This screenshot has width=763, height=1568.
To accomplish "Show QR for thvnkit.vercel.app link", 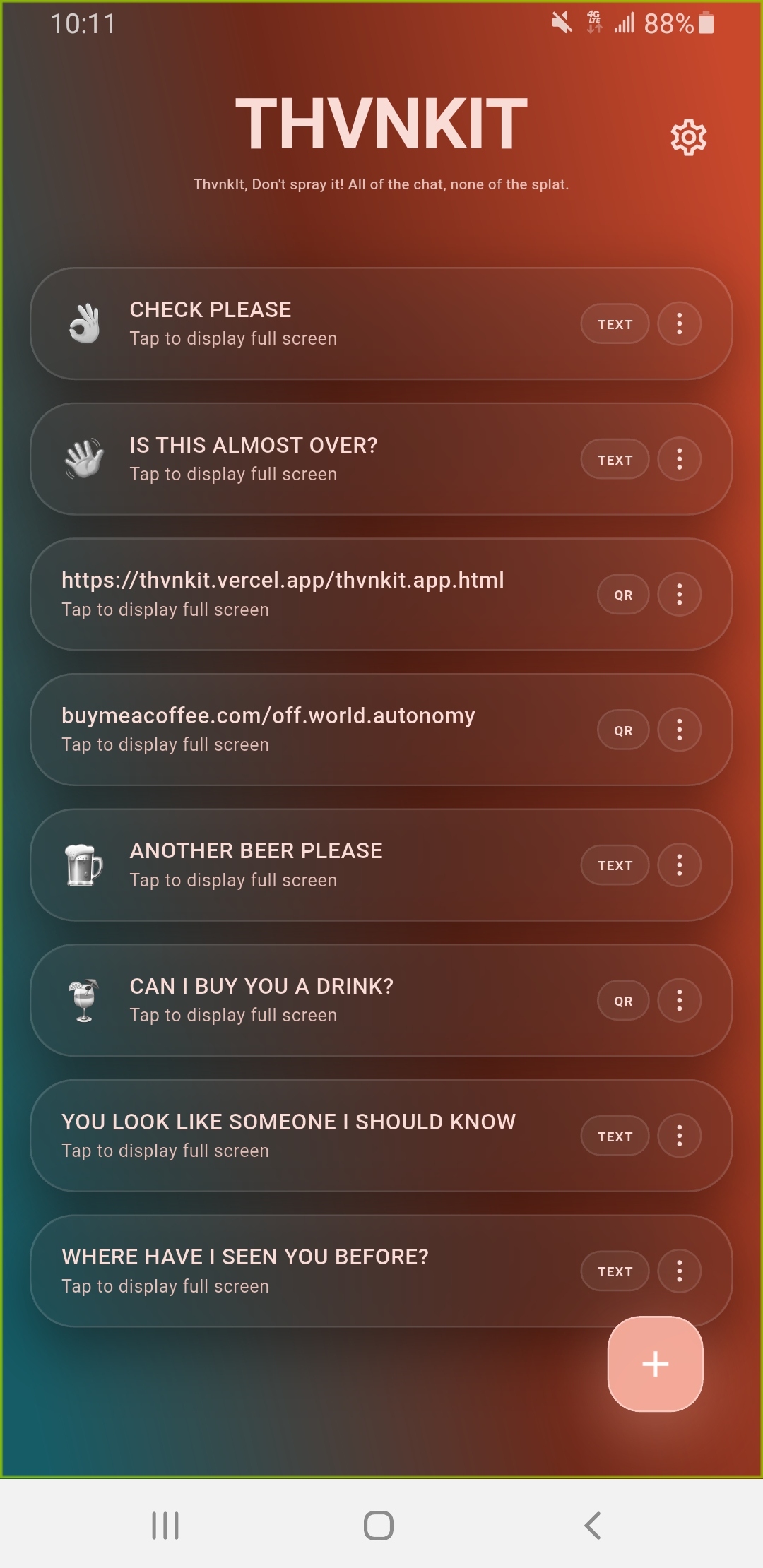I will [623, 595].
